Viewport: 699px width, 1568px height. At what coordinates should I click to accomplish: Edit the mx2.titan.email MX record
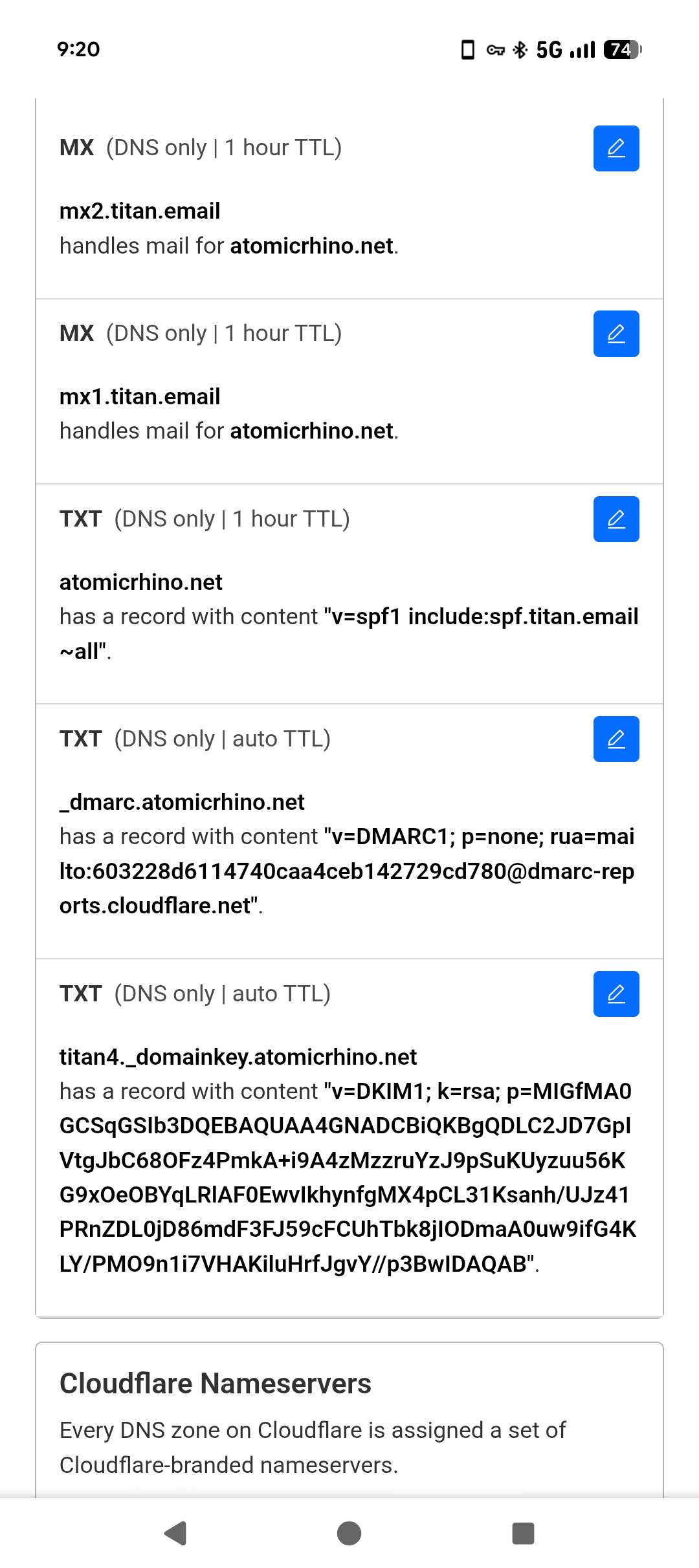pos(616,148)
